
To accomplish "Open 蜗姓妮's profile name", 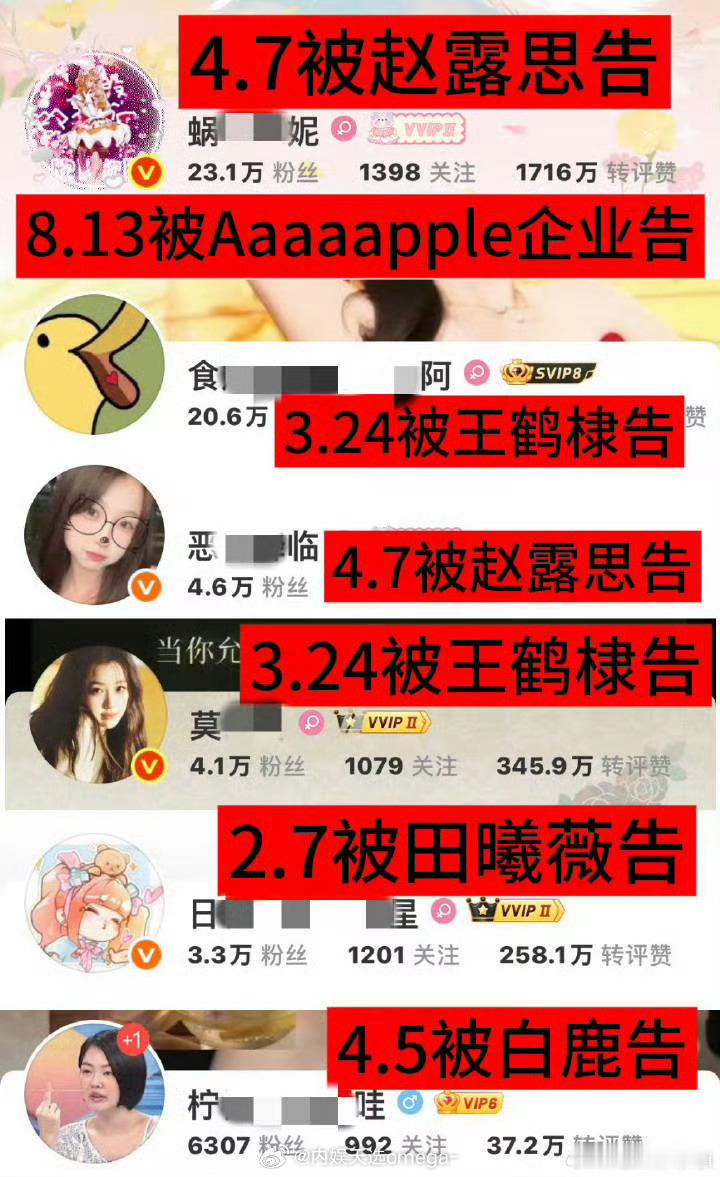I will [x=250, y=128].
